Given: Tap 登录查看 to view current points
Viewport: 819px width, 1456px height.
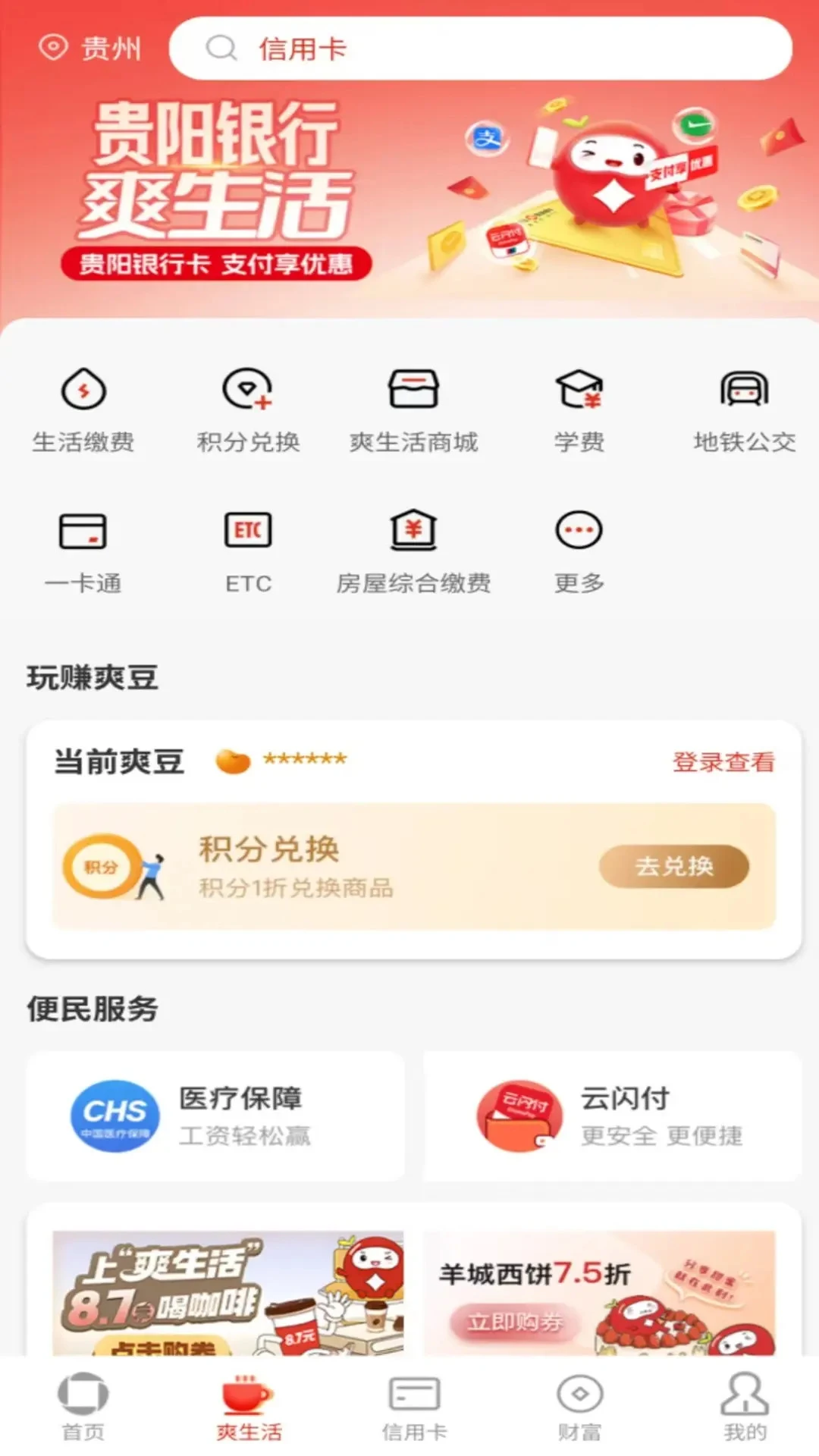Looking at the screenshot, I should 722,763.
